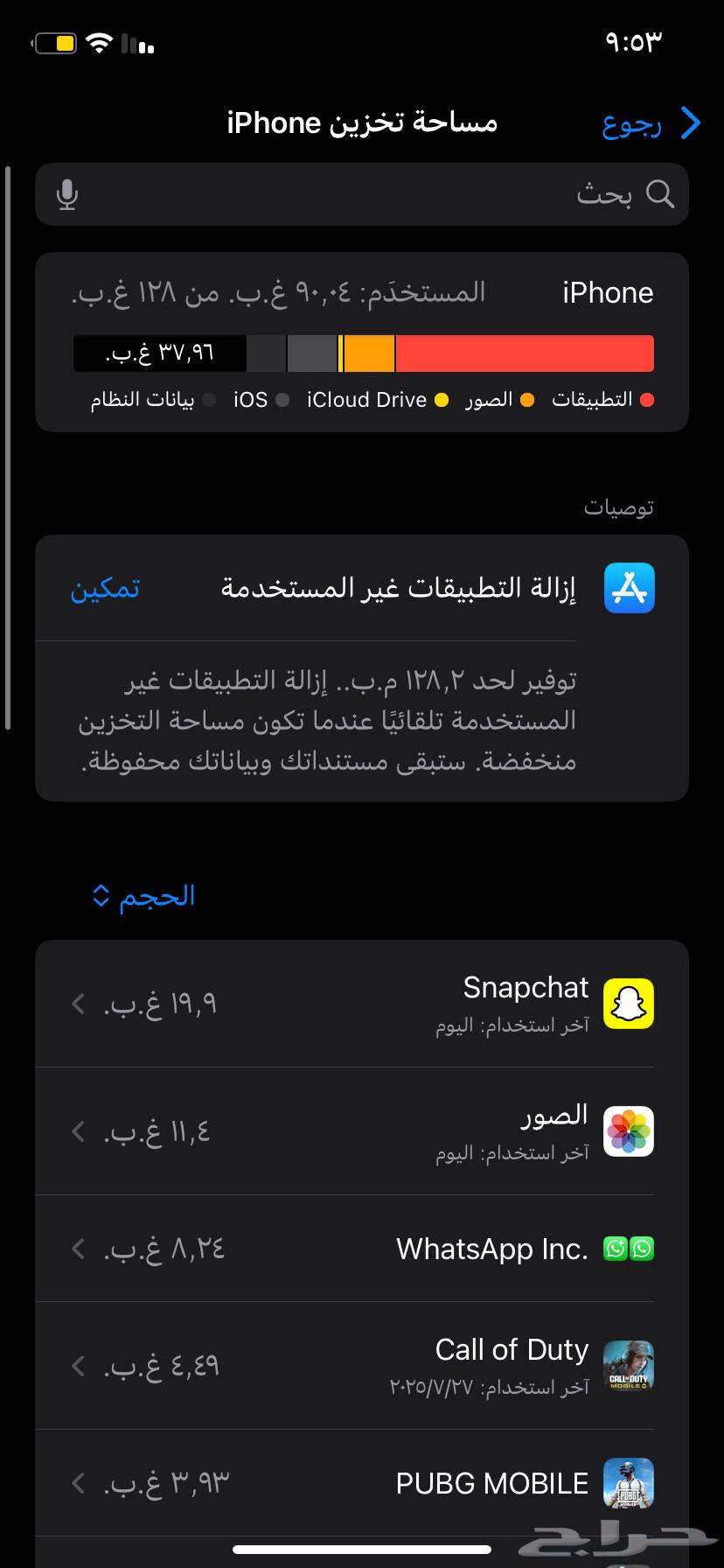The width and height of the screenshot is (724, 1568).
Task: Start voice search with the microphone icon
Action: [x=67, y=194]
